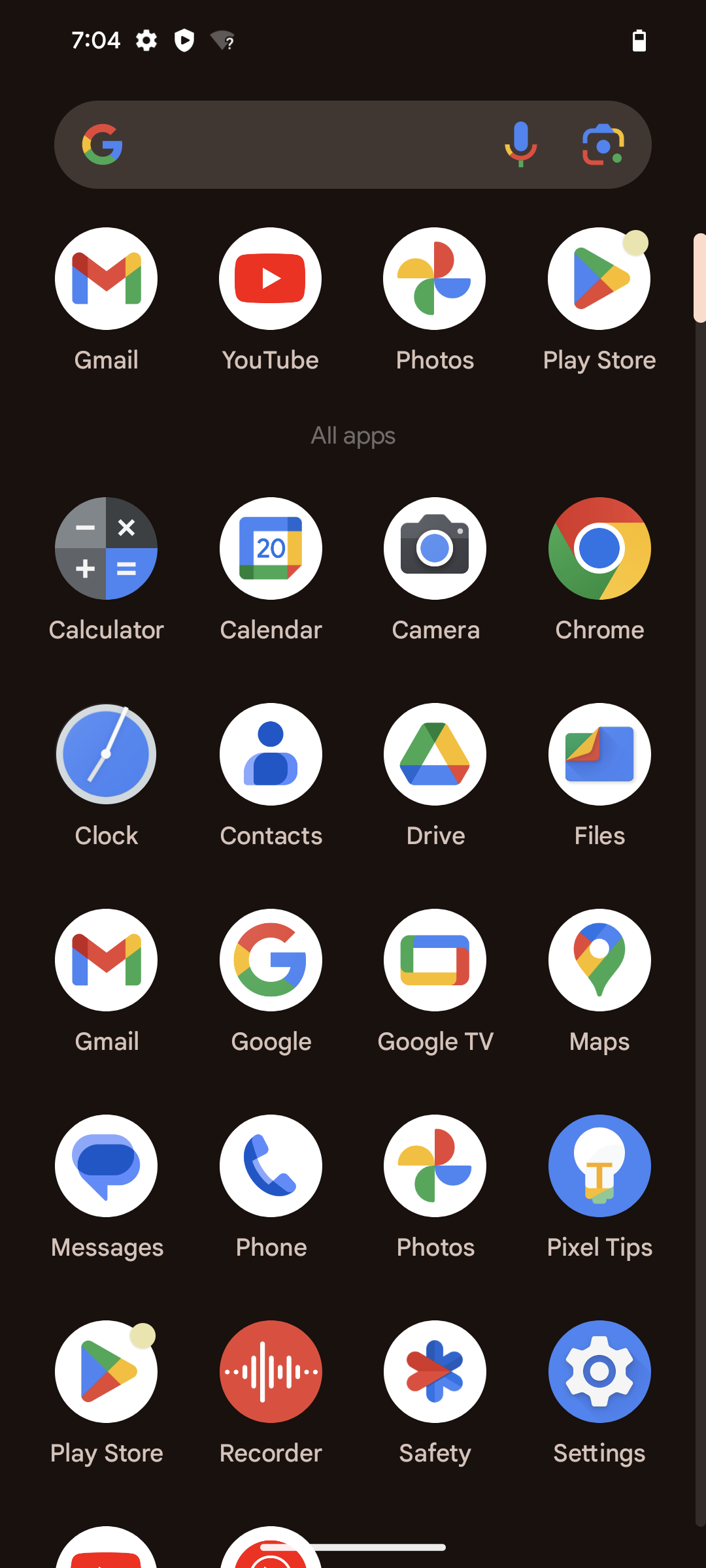The height and width of the screenshot is (1568, 706).
Task: Open Google Lens camera search
Action: 603,144
